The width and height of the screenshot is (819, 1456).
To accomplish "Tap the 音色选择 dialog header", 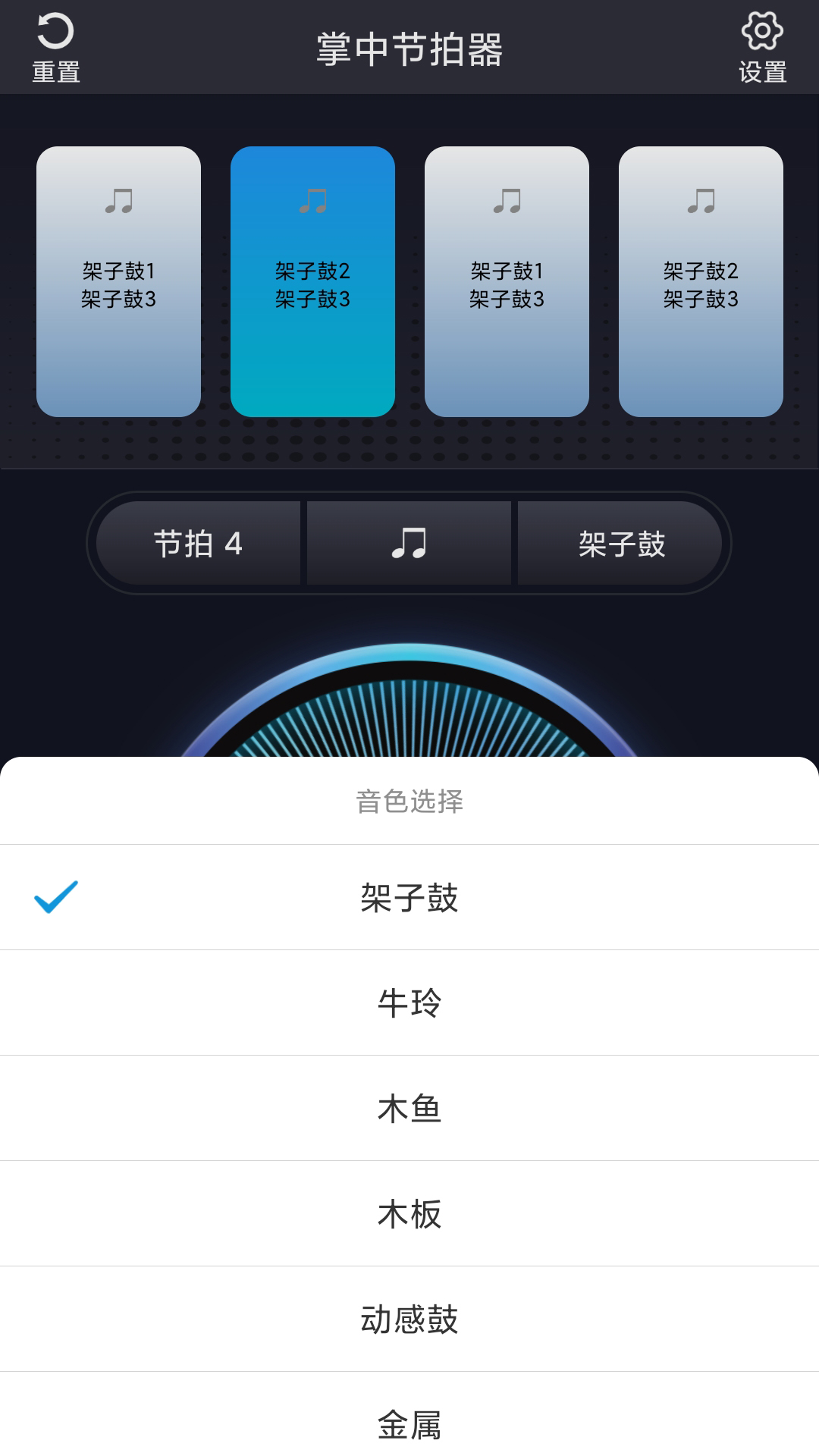I will click(409, 802).
